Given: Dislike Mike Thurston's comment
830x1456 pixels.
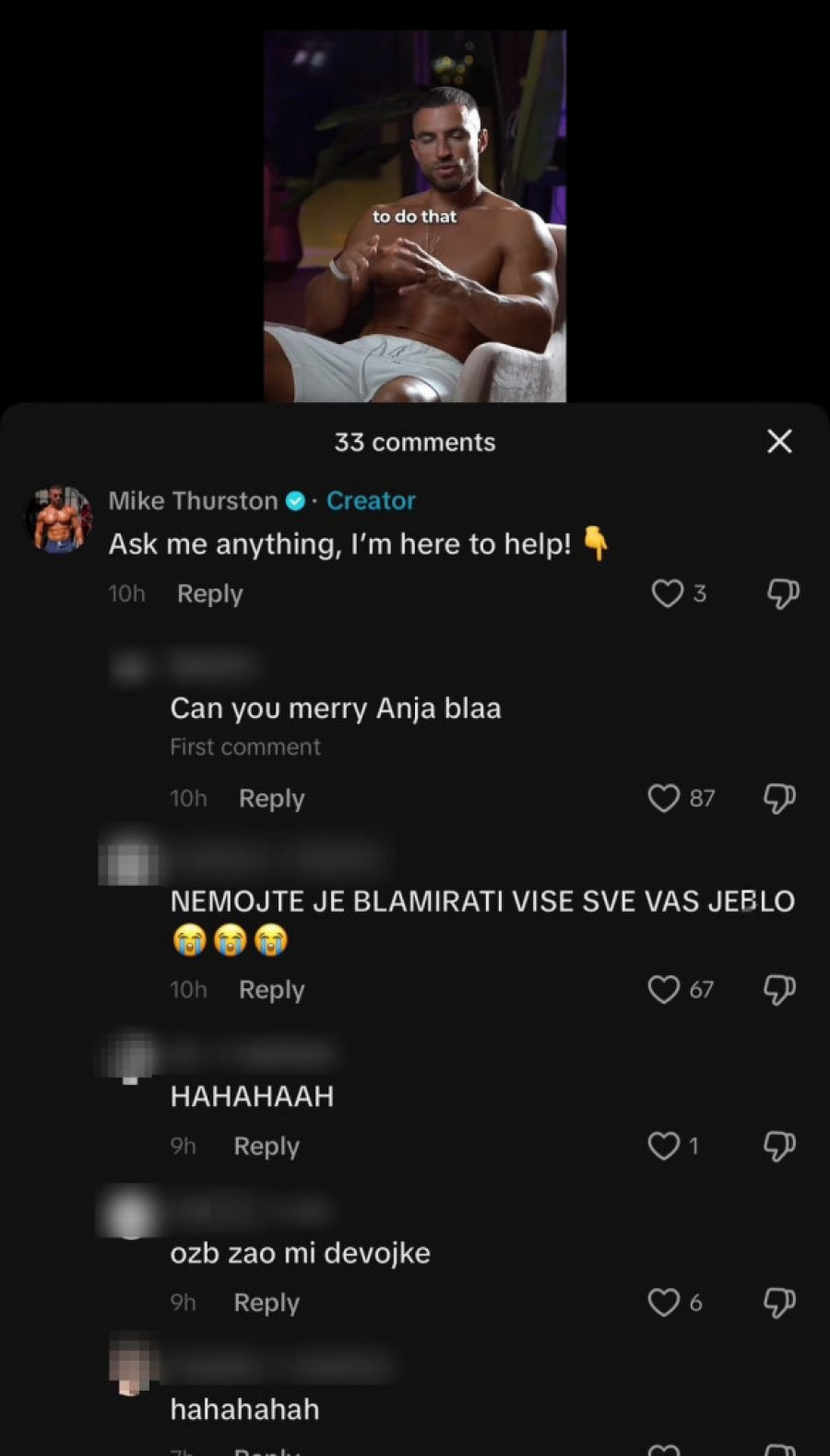Looking at the screenshot, I should pos(782,593).
